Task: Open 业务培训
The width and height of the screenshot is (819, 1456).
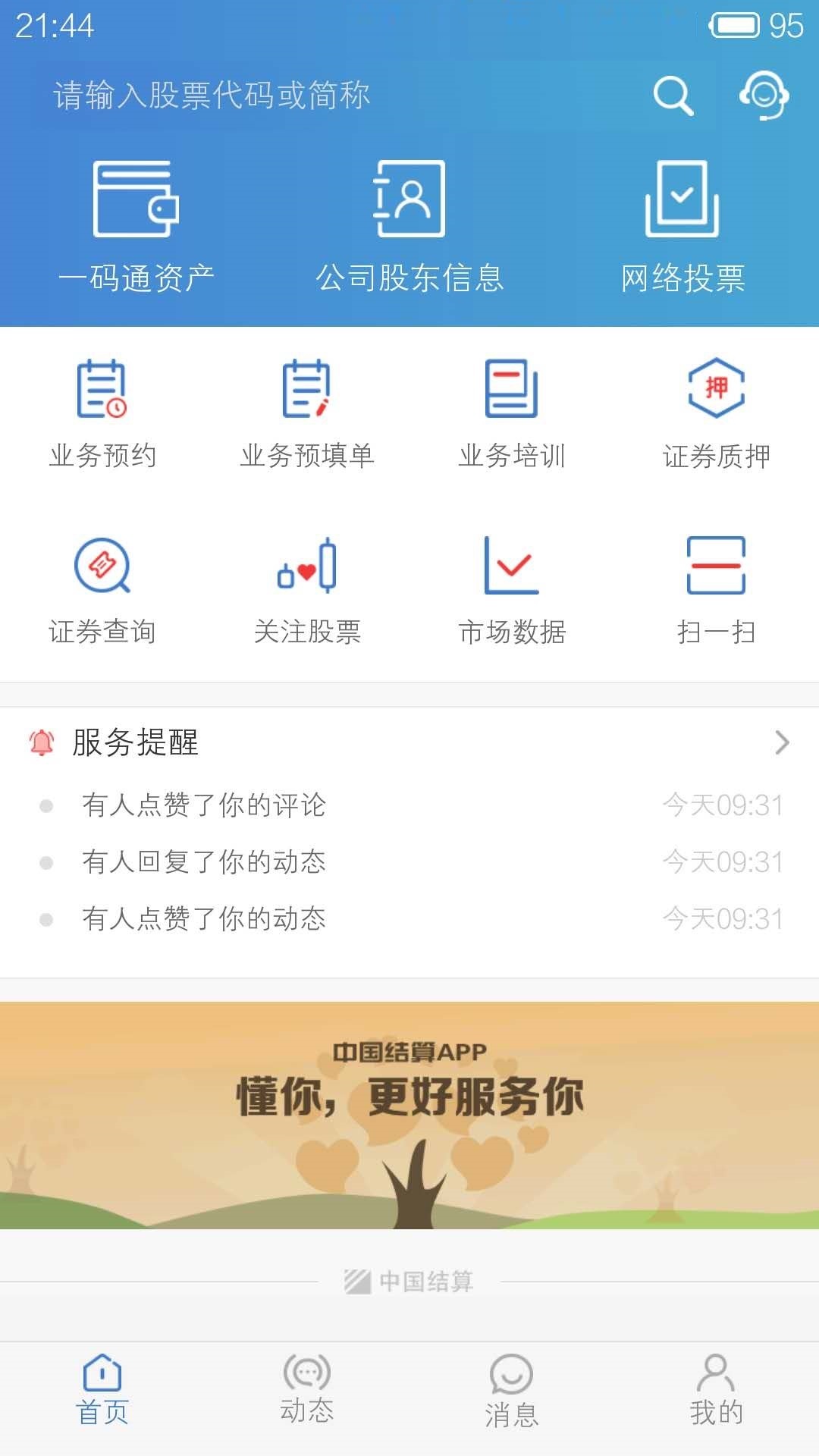Action: tap(512, 415)
